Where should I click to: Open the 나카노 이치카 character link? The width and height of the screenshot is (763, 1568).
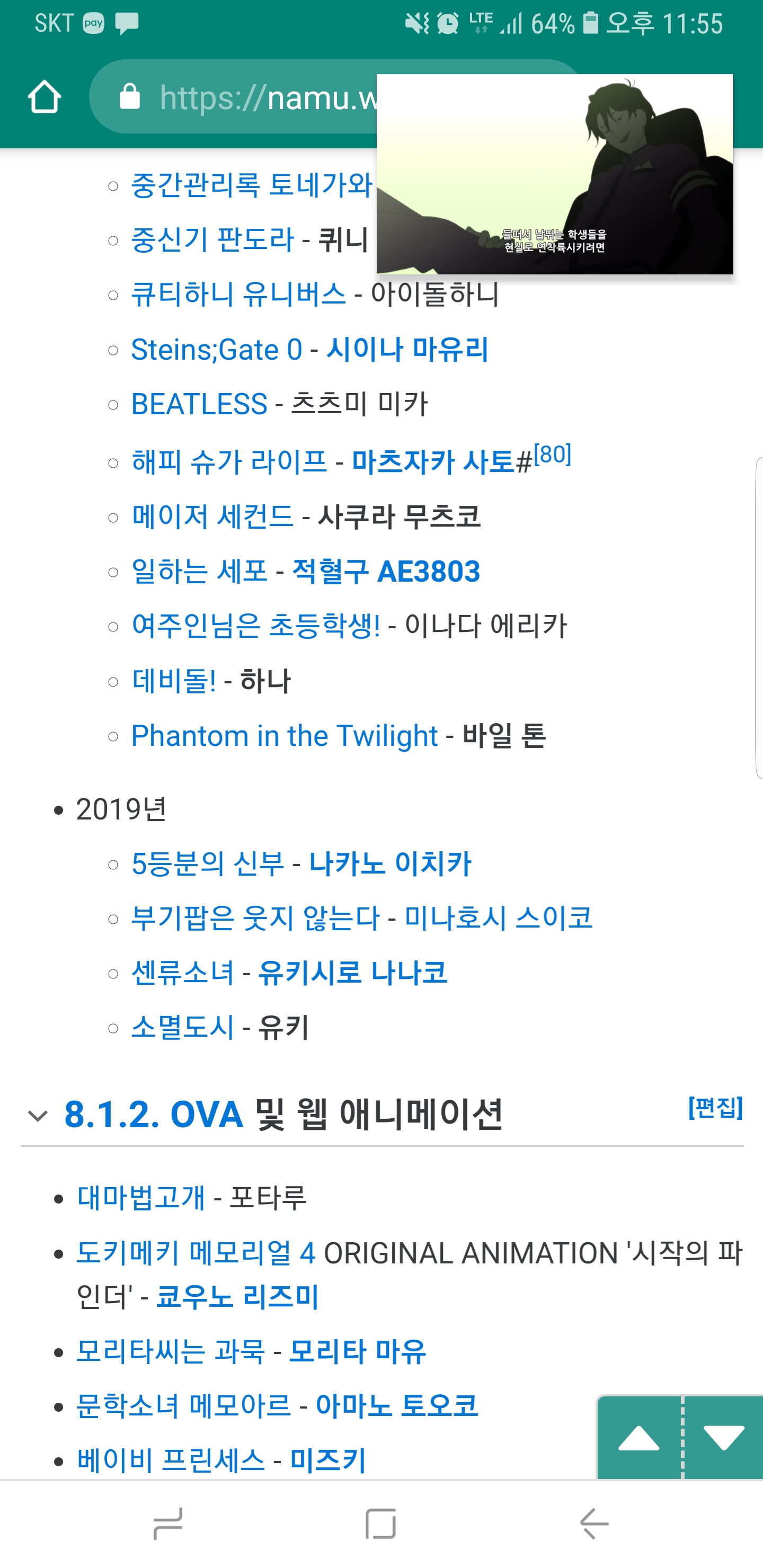point(391,864)
